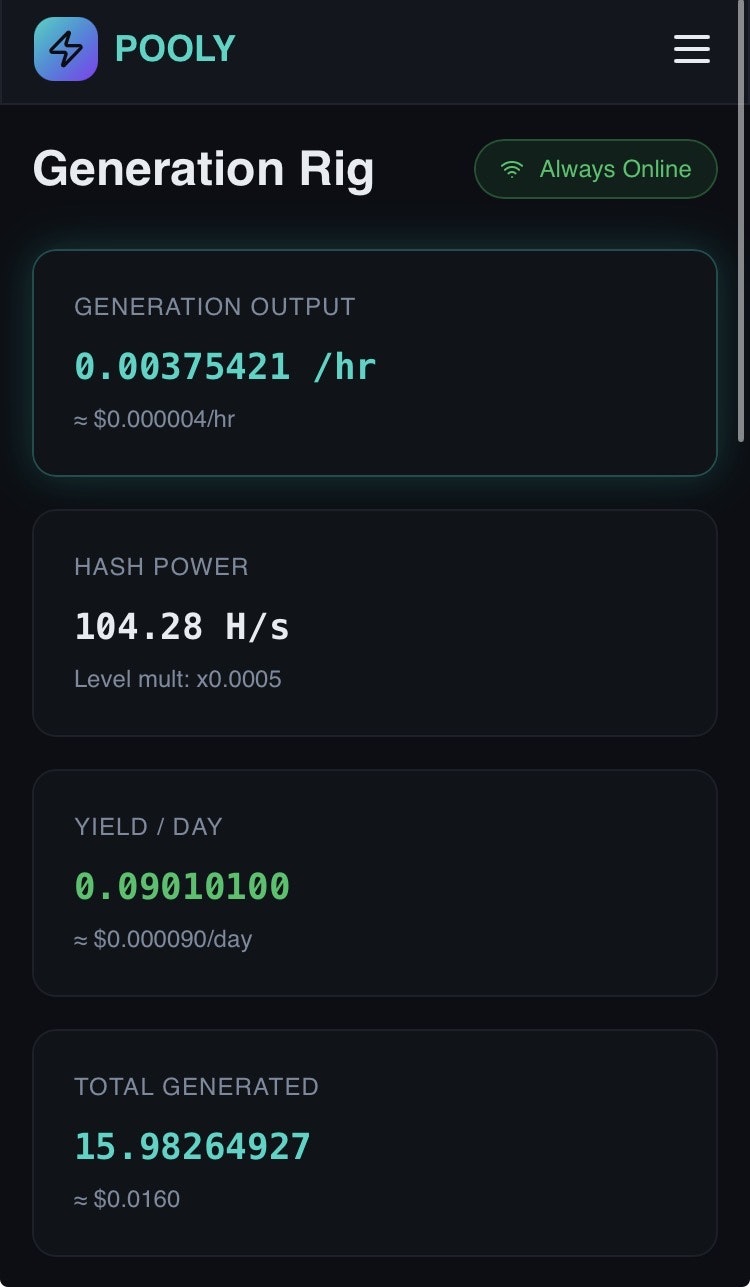This screenshot has width=750, height=1287.
Task: Open the hamburger navigation menu
Action: coord(691,48)
